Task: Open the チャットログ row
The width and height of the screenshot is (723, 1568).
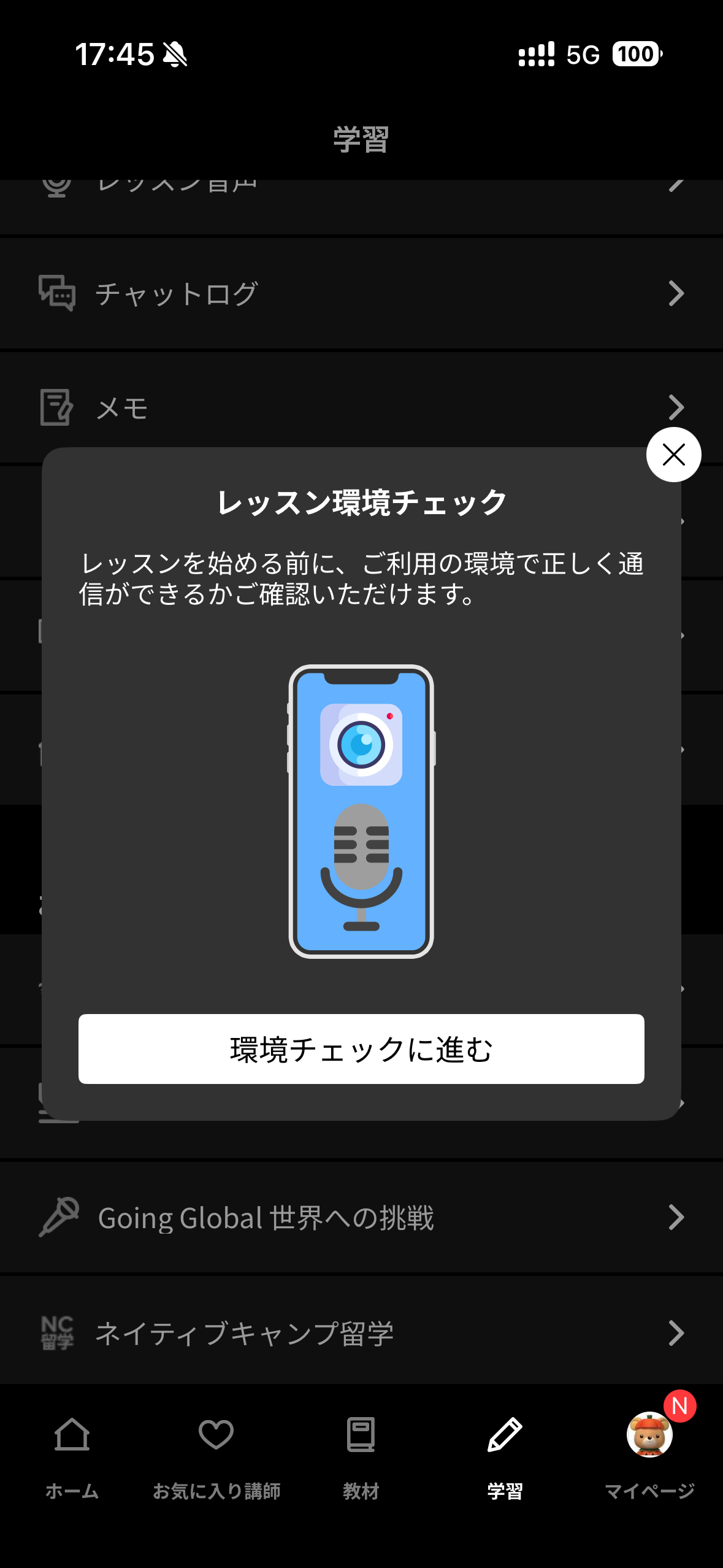Action: coord(361,293)
